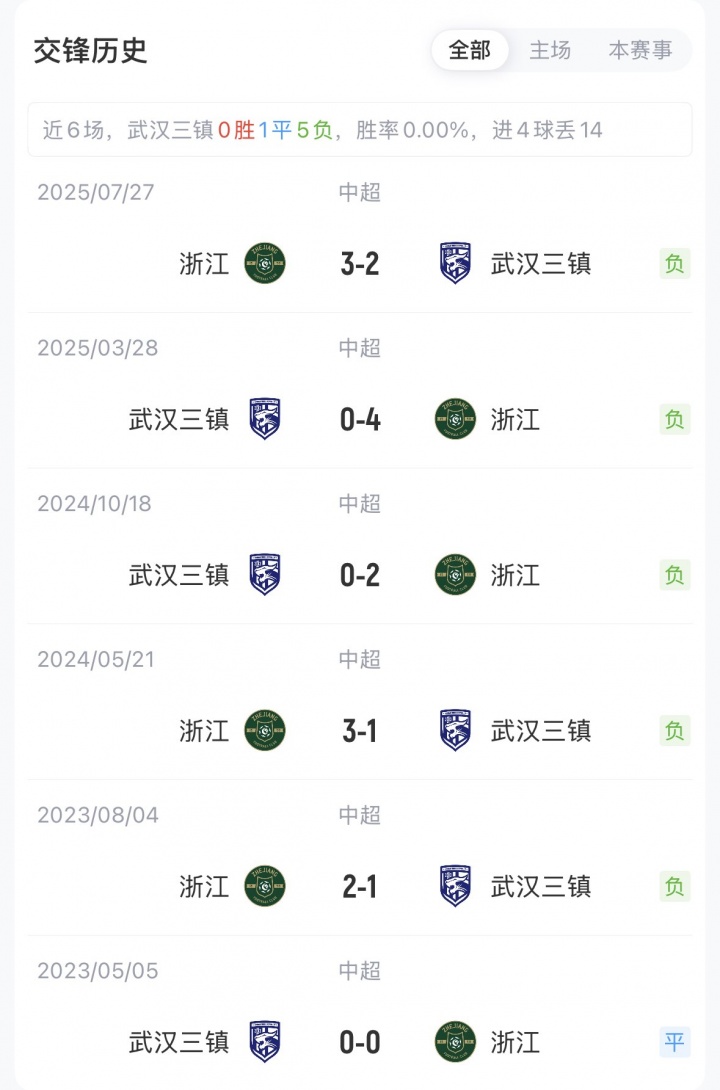Click the Wuhan Three Towns logo in the 0-4 match
Image resolution: width=720 pixels, height=1090 pixels.
click(x=262, y=419)
